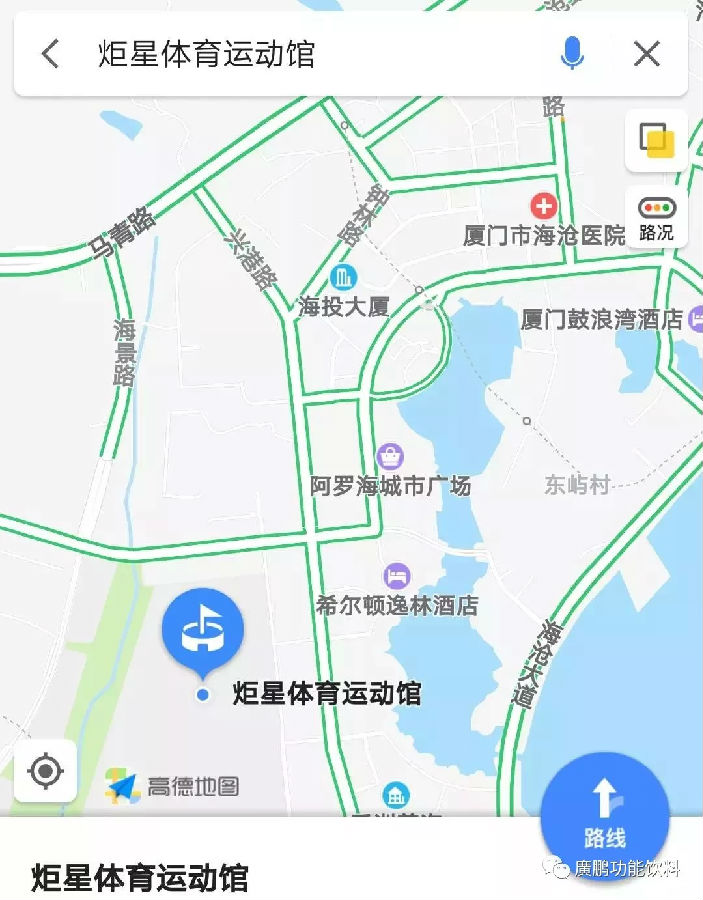Toggle 路况 traffic display

point(656,218)
